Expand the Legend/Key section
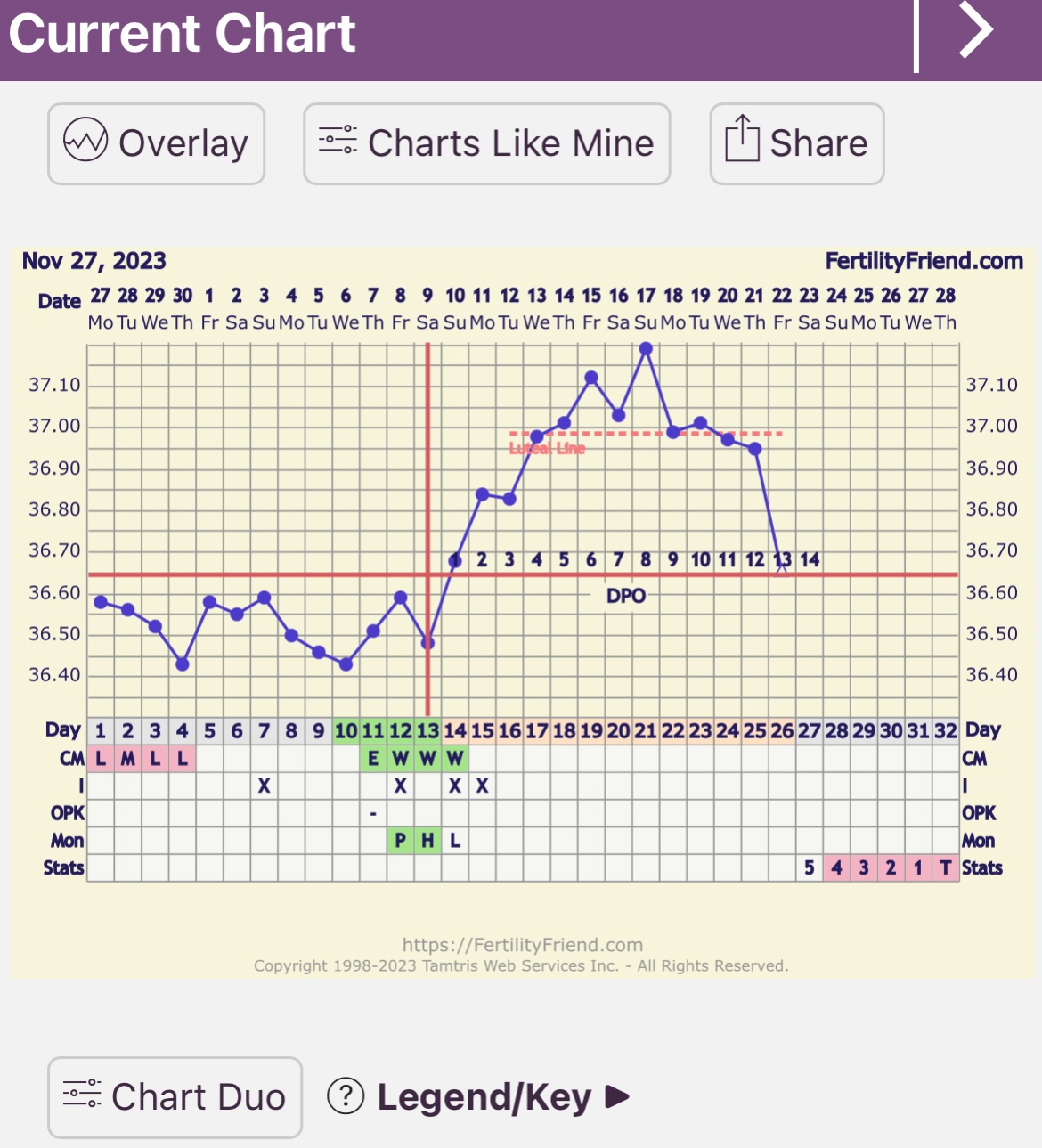Screen dimensions: 1042x1148 click(481, 1096)
